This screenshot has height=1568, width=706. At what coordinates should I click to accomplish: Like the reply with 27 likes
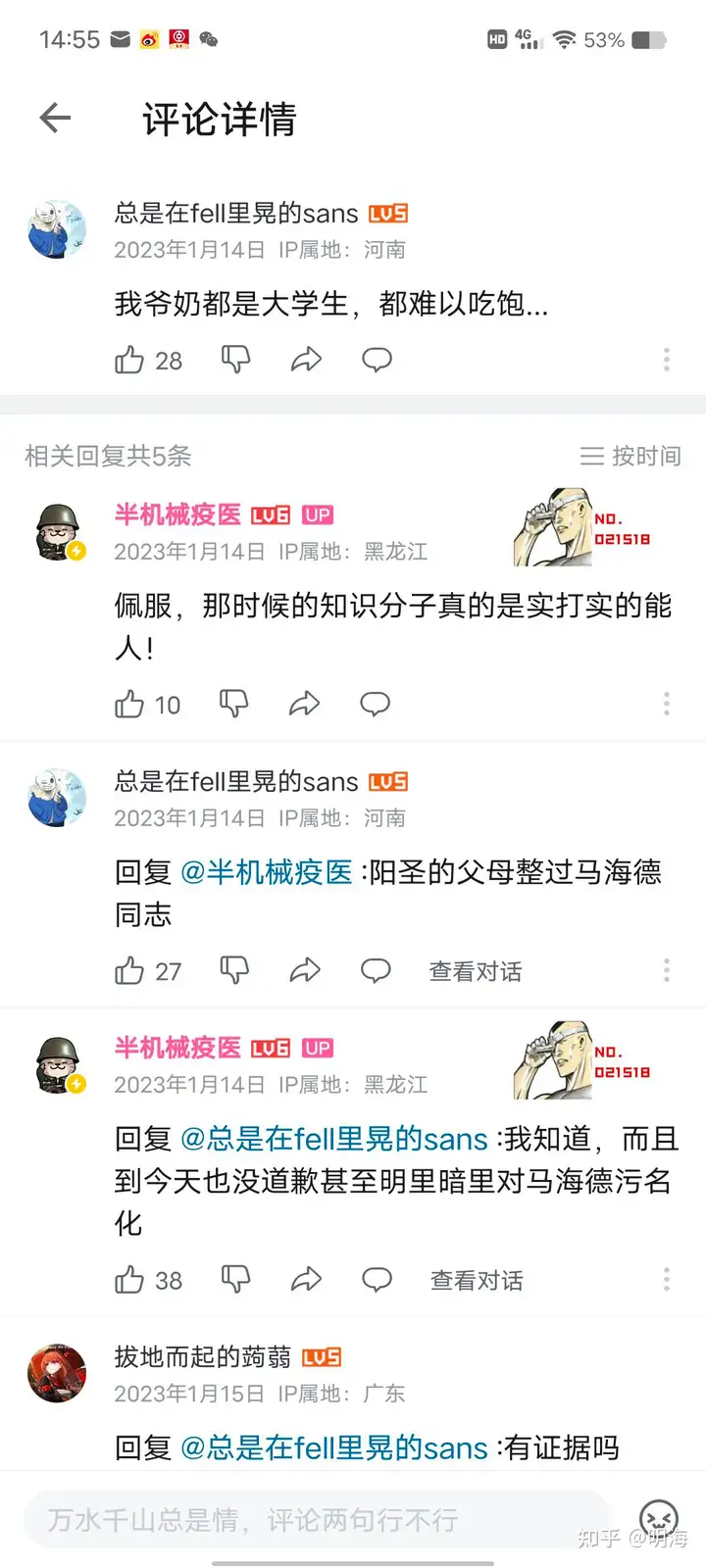coord(130,971)
